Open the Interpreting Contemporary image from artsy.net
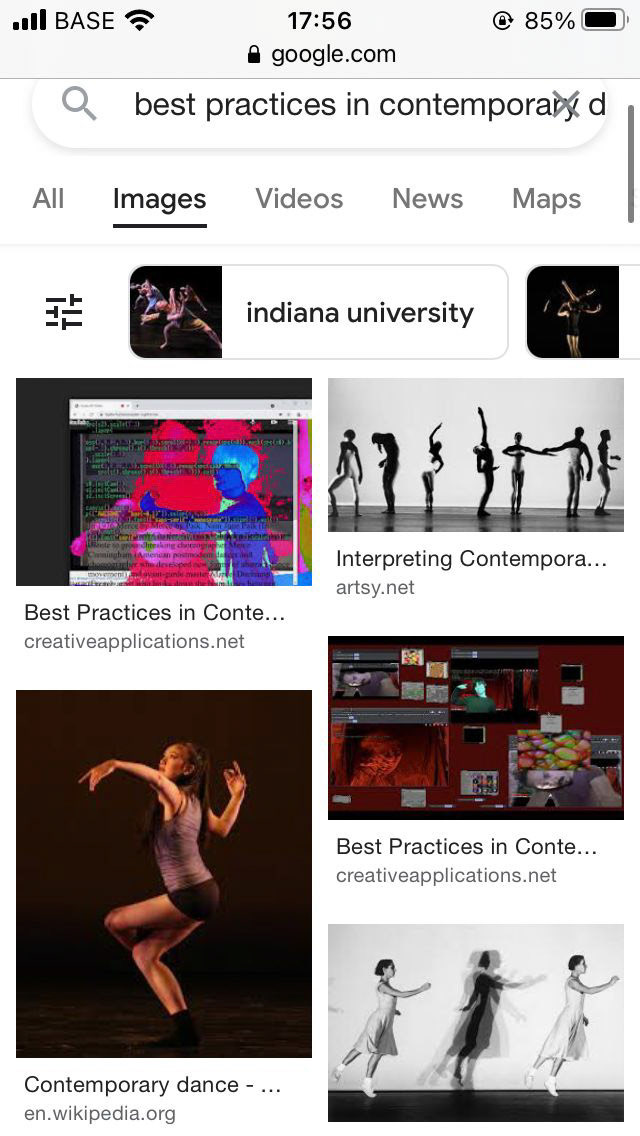This screenshot has height=1136, width=640. pos(476,455)
